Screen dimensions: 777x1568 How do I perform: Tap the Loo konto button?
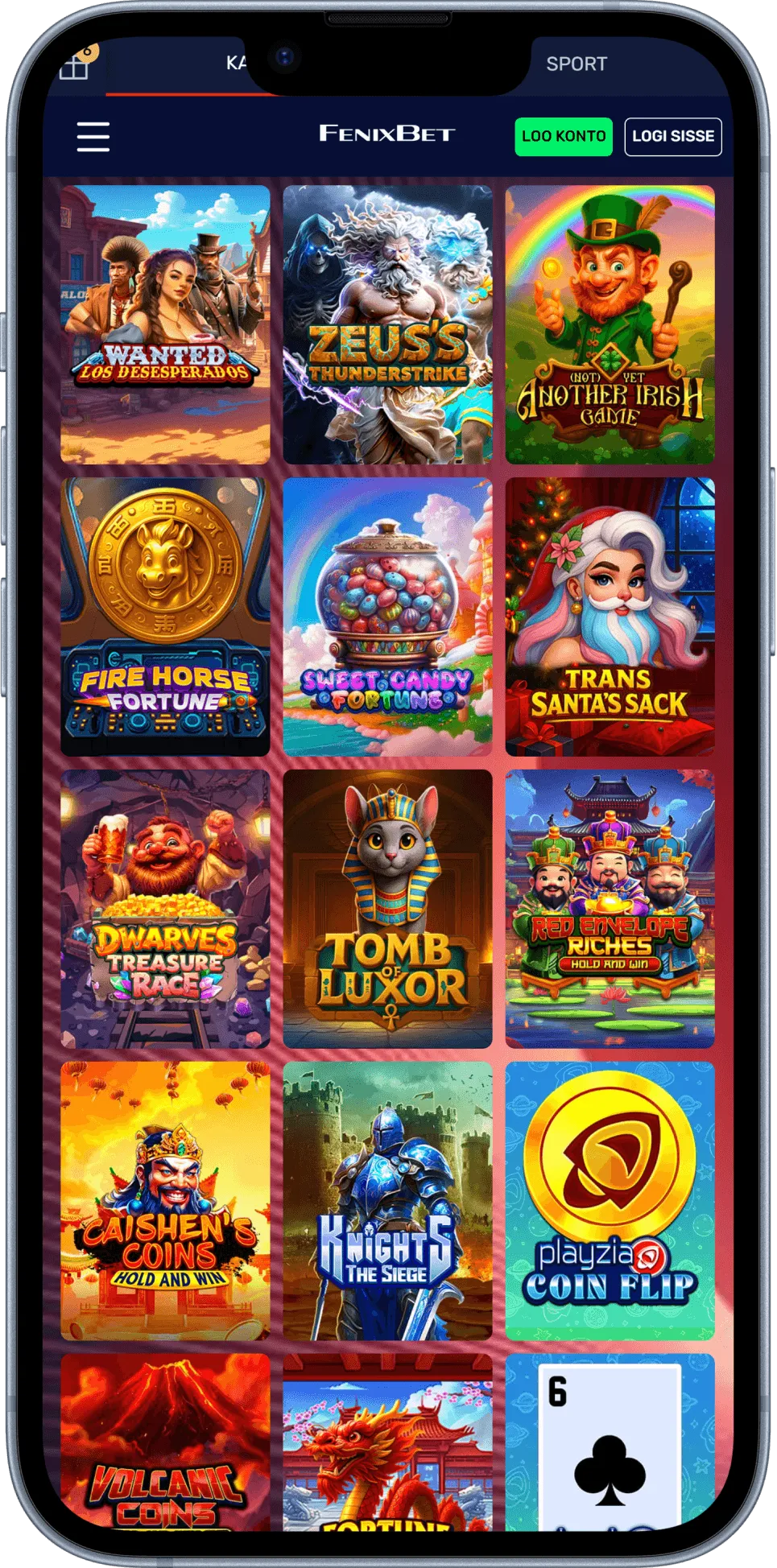coord(564,137)
